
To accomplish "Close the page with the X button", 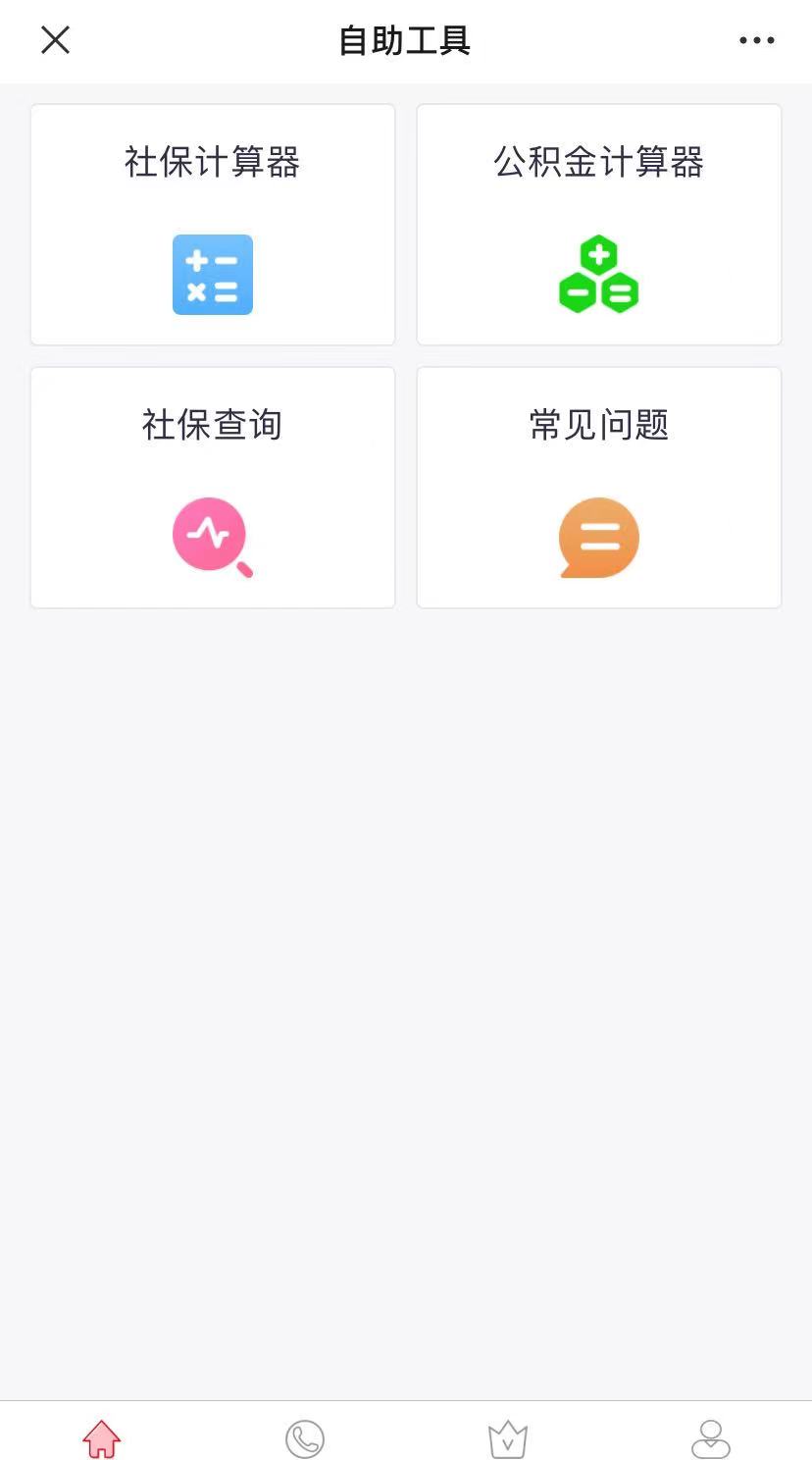I will (x=55, y=40).
